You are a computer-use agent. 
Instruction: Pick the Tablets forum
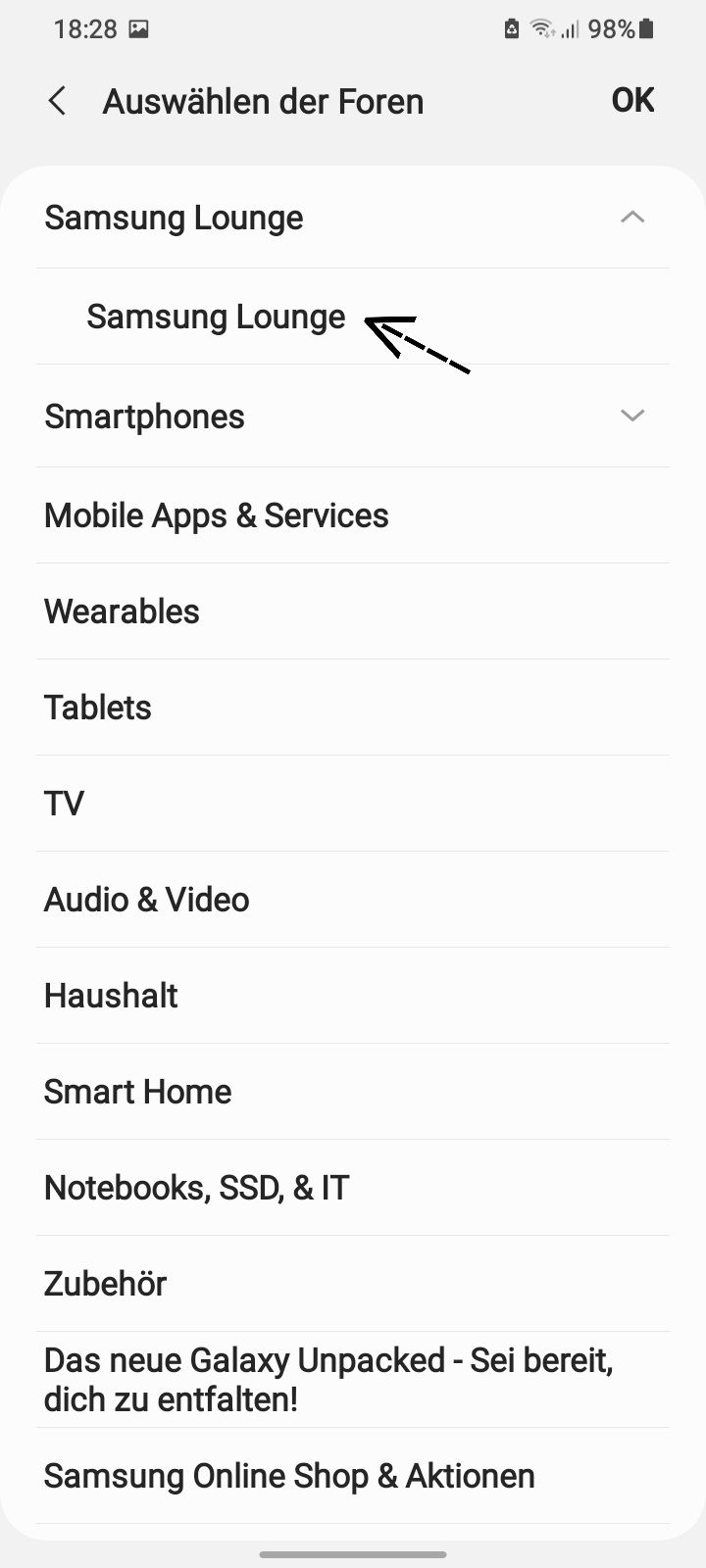tap(98, 708)
